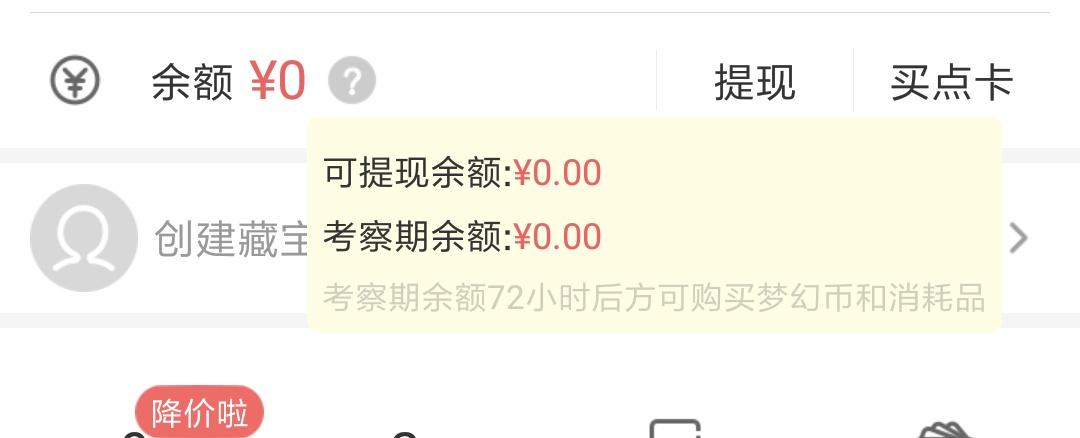Tap 买点卡 to buy a point card
This screenshot has width=1080, height=438.
click(x=951, y=82)
